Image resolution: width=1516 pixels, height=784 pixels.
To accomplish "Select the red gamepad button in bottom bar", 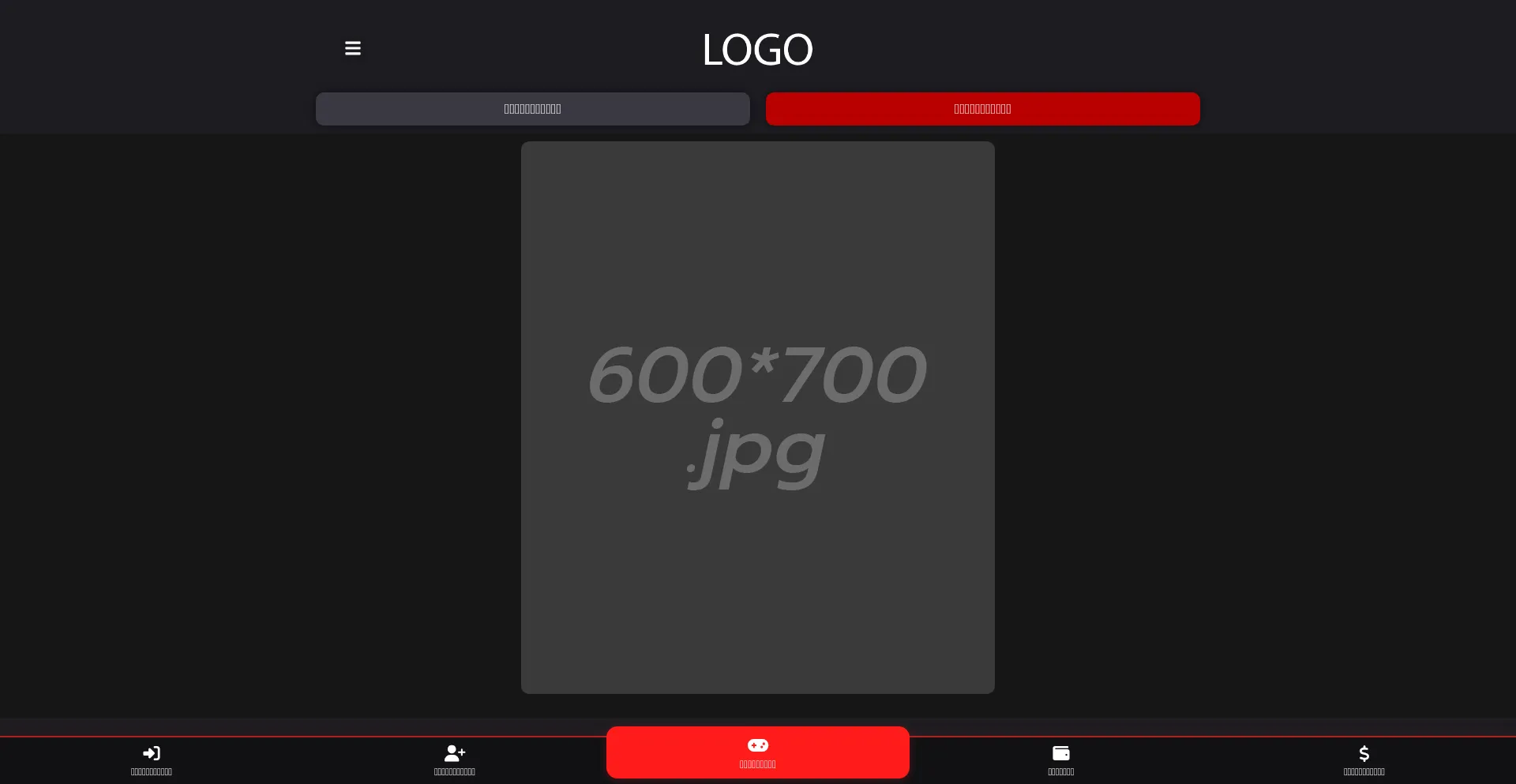I will (x=757, y=752).
